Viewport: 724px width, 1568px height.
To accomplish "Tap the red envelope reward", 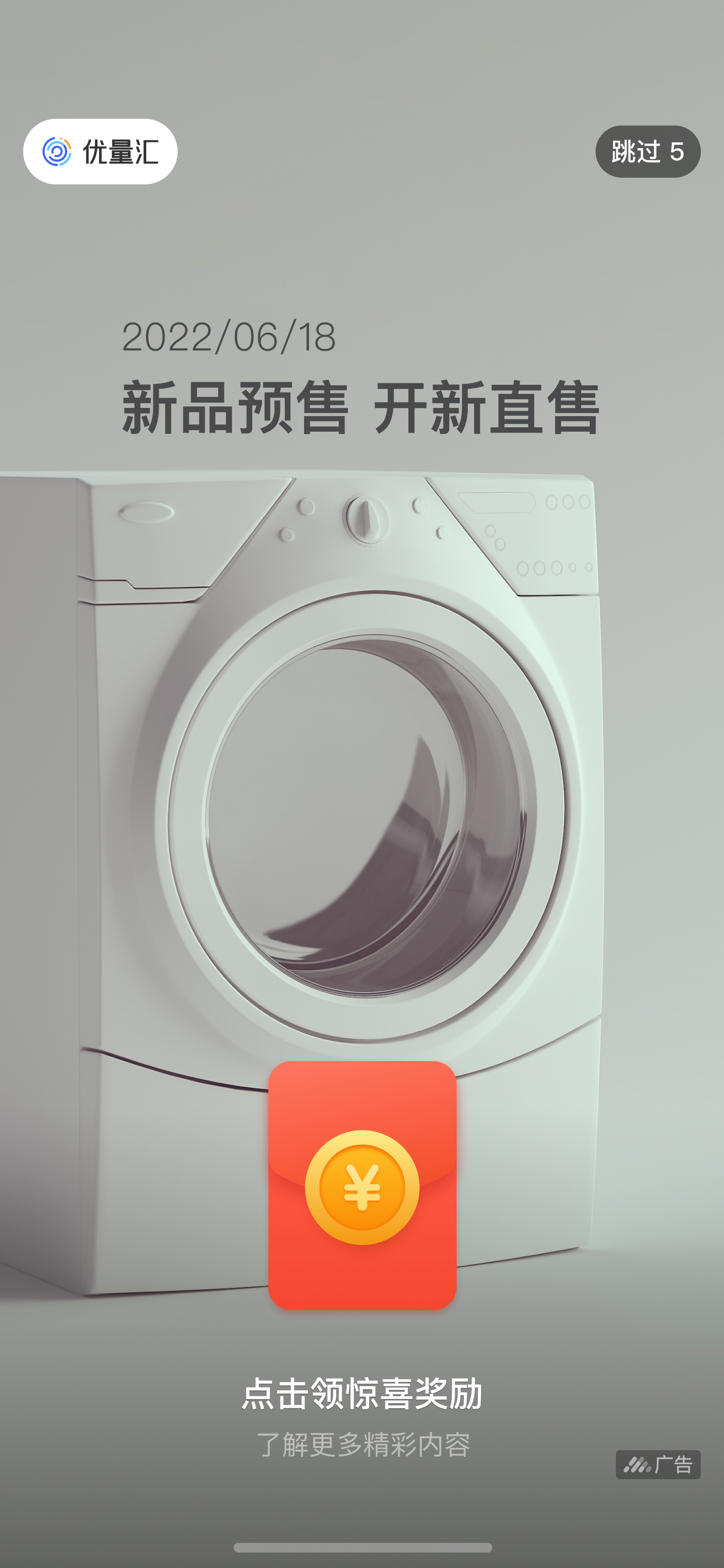I will (362, 1185).
